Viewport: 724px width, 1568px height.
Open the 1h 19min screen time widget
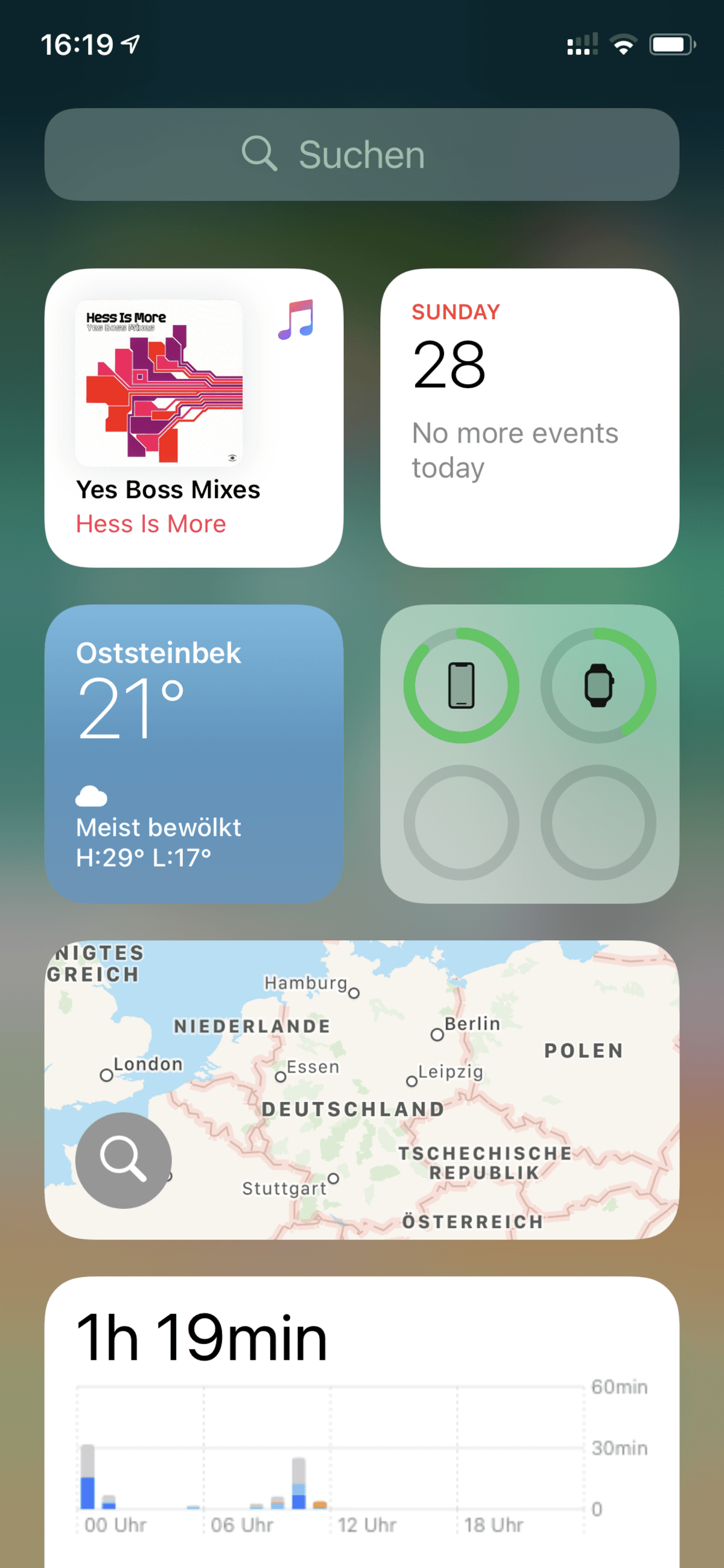[361, 1422]
